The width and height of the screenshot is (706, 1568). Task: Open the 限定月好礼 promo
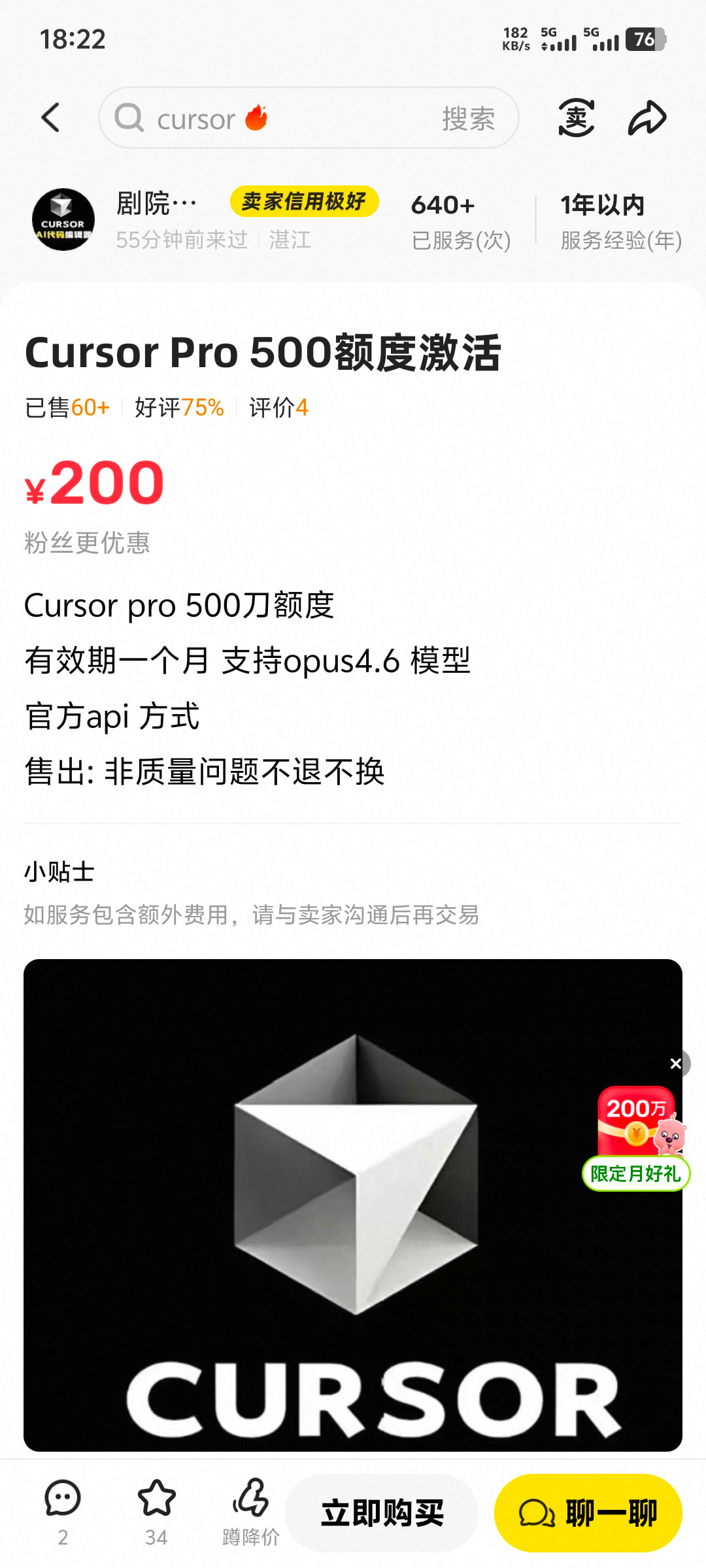coord(636,1173)
